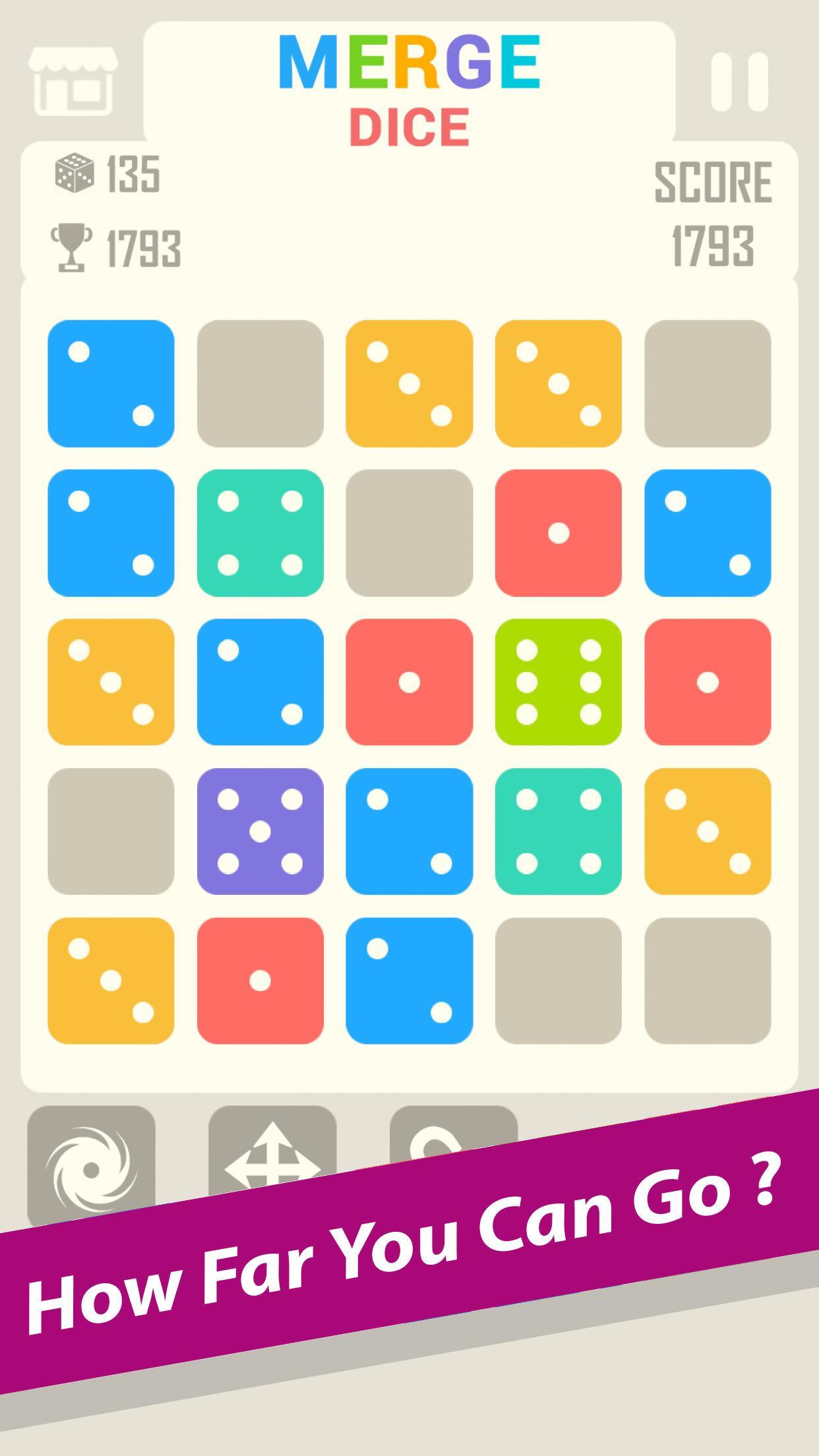Open the in-game shop
This screenshot has width=819, height=1456.
coord(73,79)
